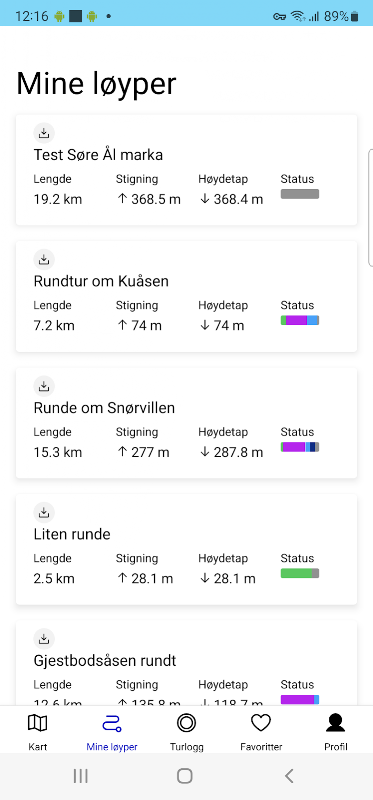Select the Mine løyper tab
This screenshot has height=800, width=373.
coord(112,732)
